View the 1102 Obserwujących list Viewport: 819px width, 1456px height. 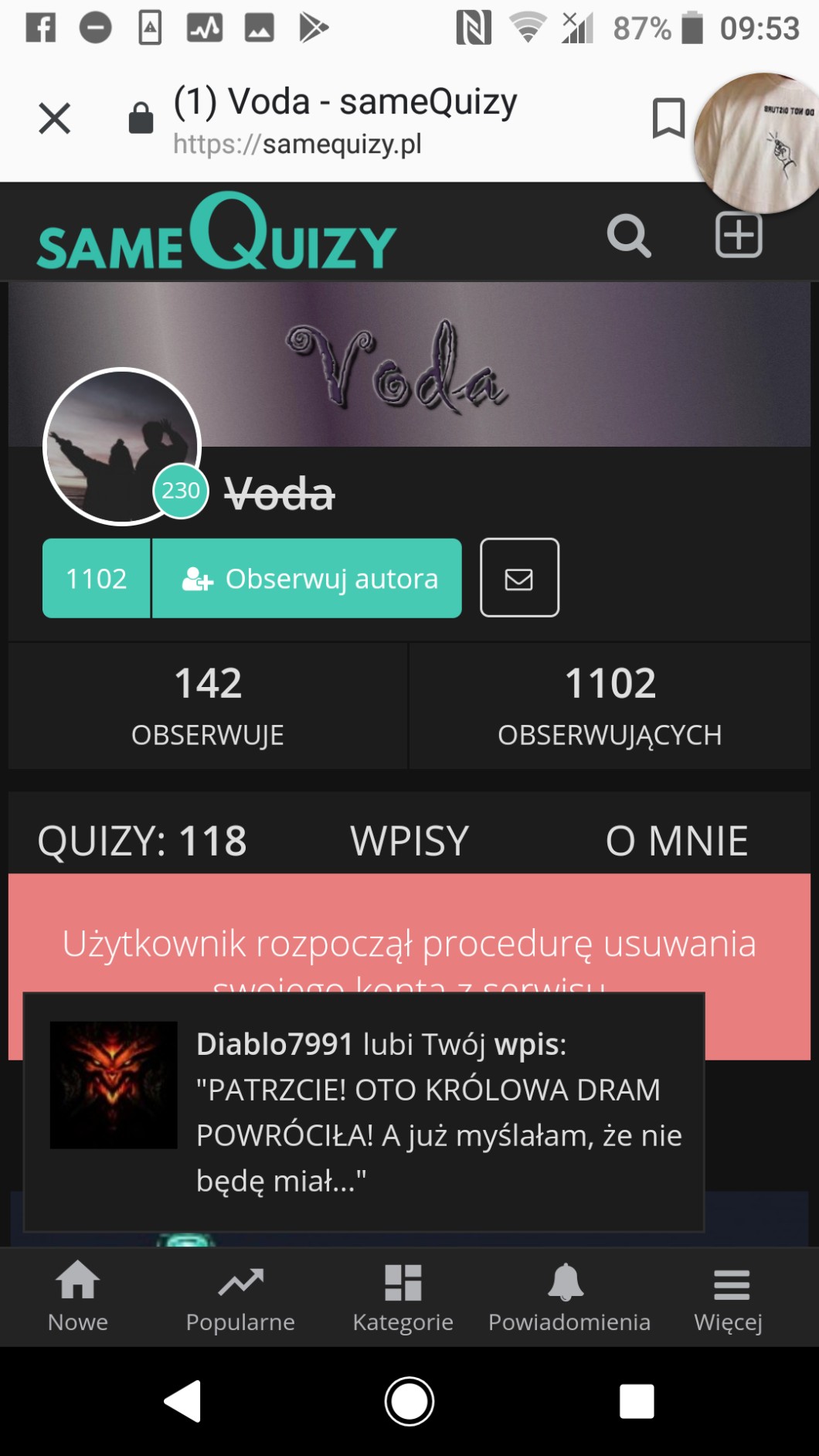[x=610, y=705]
